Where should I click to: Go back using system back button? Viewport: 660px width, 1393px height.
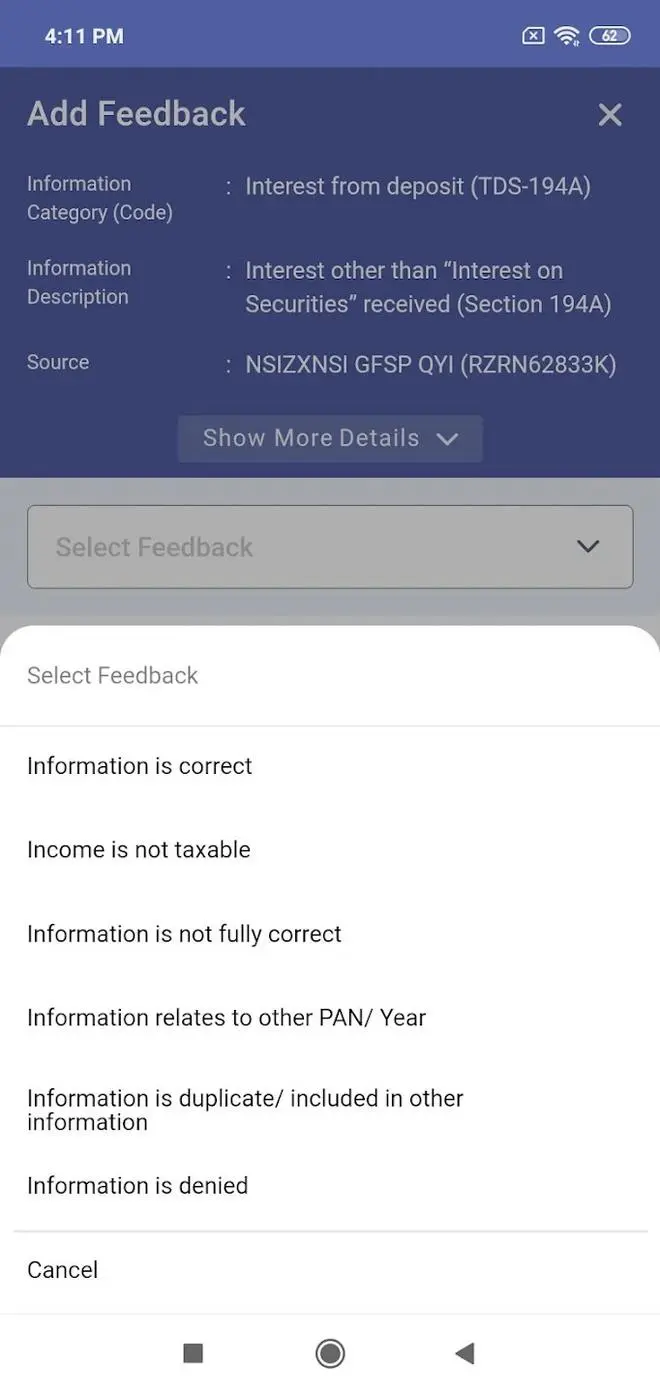click(464, 1353)
